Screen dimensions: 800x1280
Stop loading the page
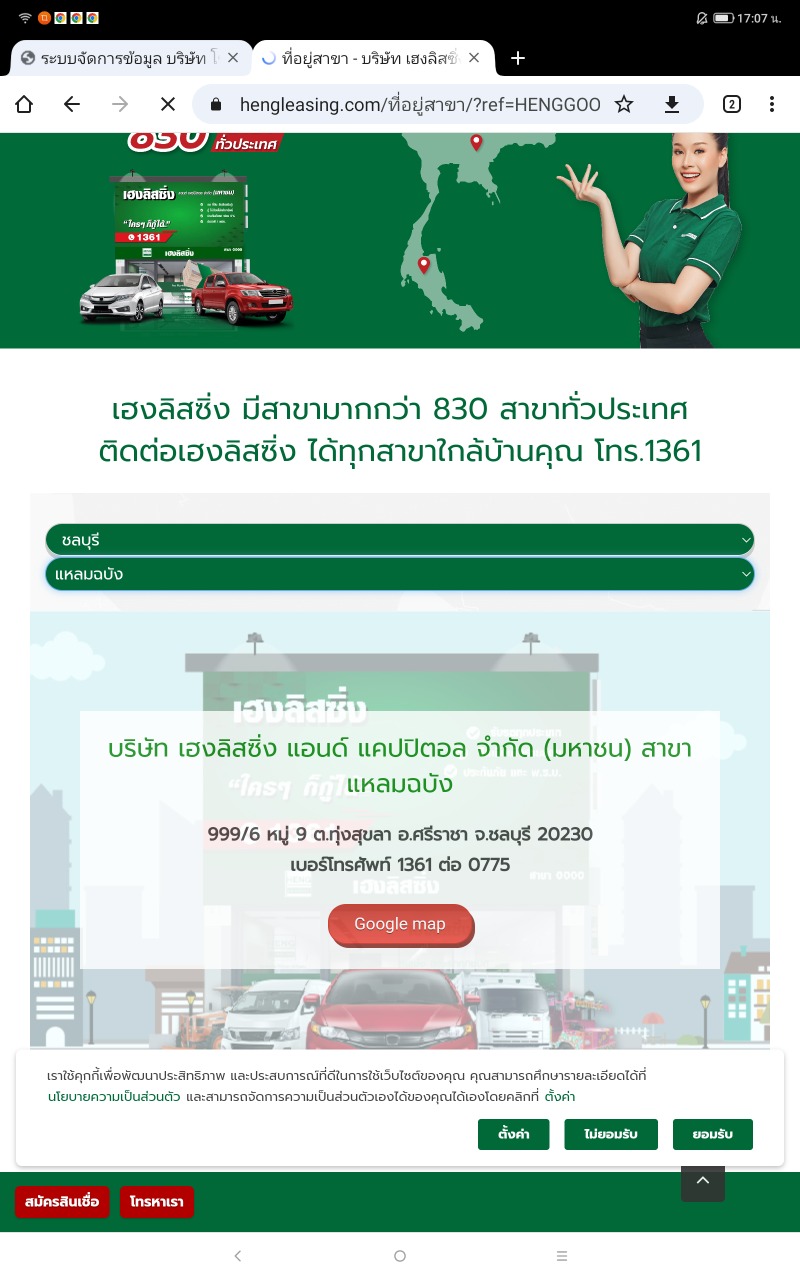pos(168,104)
